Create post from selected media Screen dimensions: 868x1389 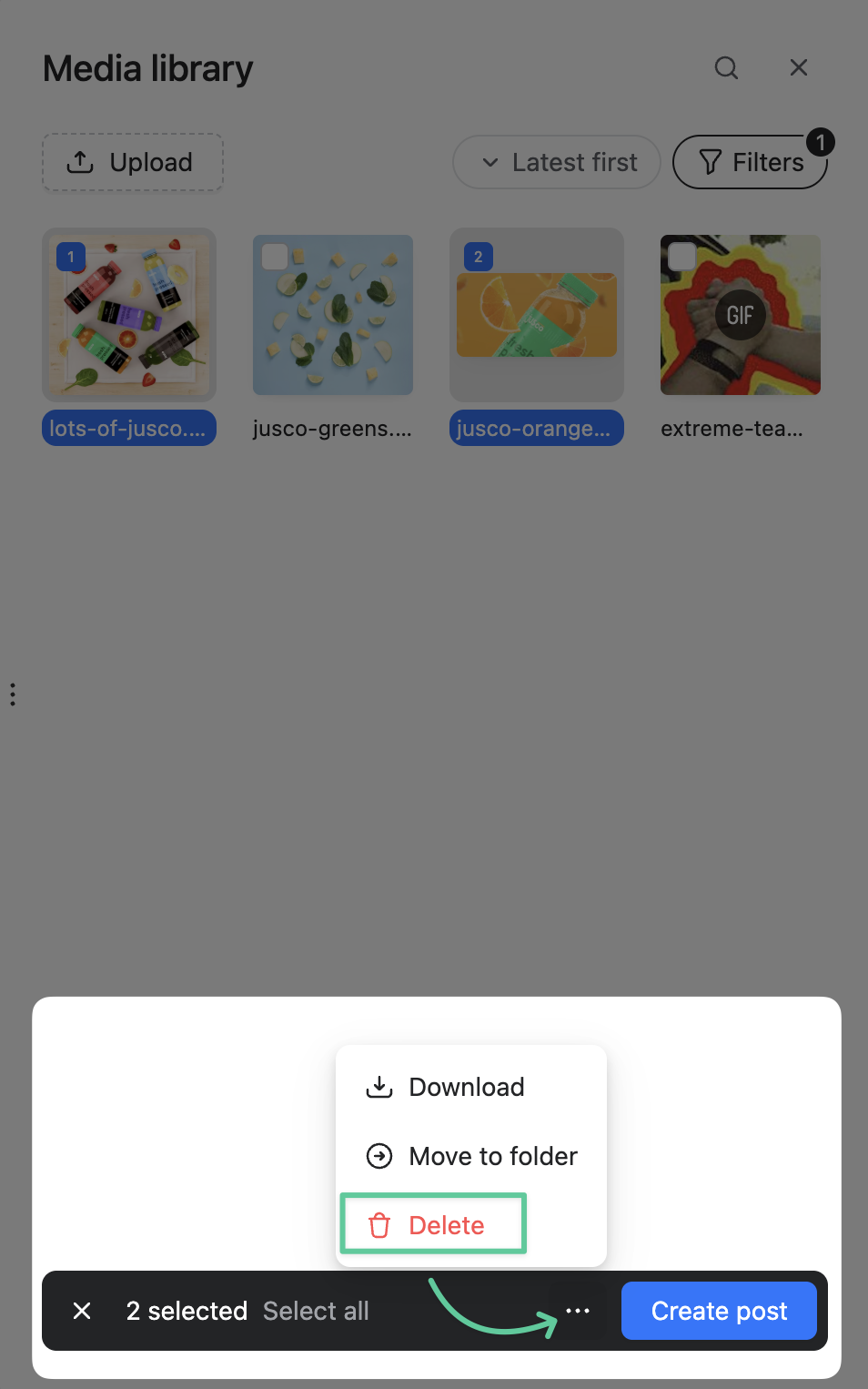click(x=719, y=1311)
